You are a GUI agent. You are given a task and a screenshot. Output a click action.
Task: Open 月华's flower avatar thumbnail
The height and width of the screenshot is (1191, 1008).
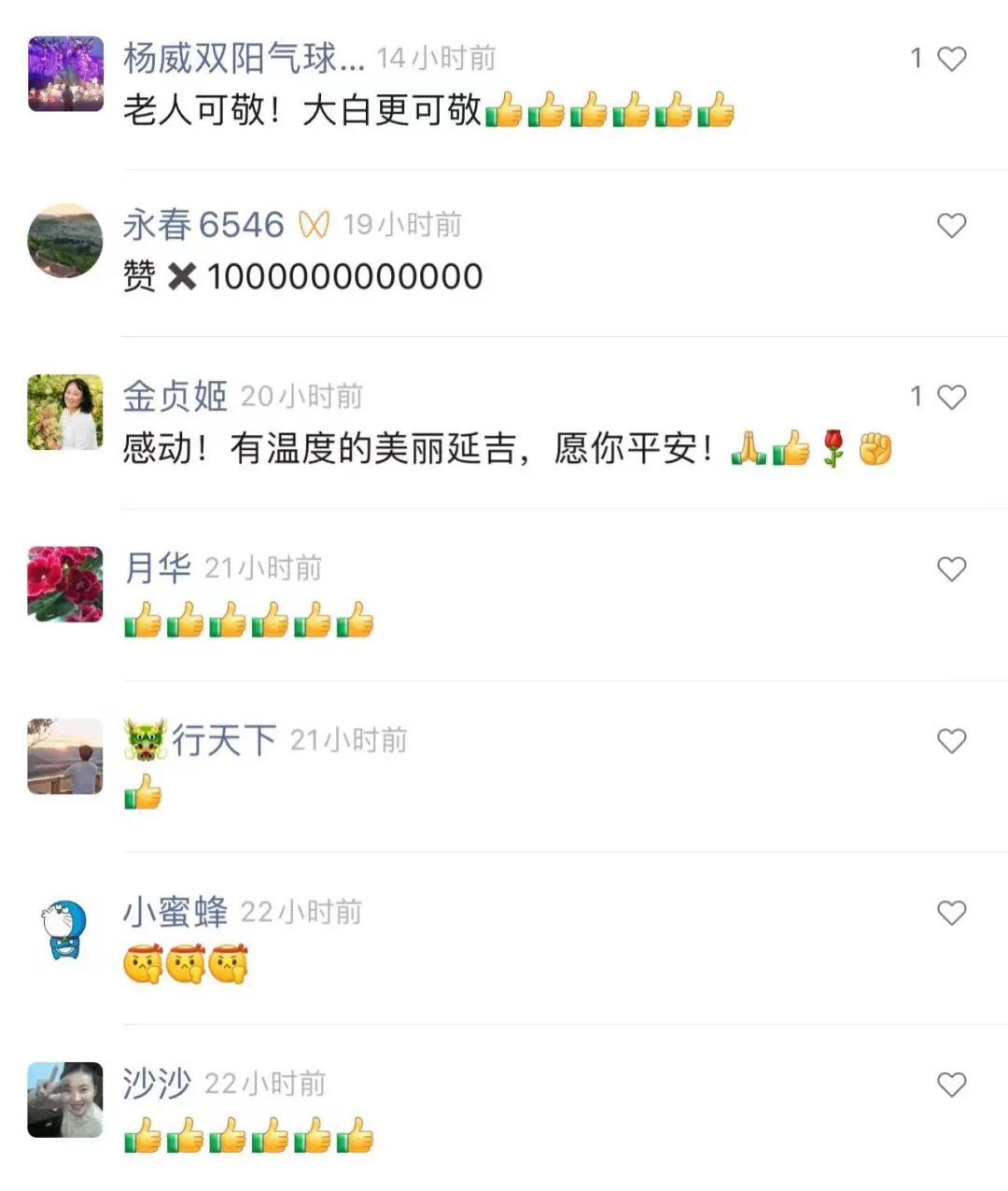[63, 582]
